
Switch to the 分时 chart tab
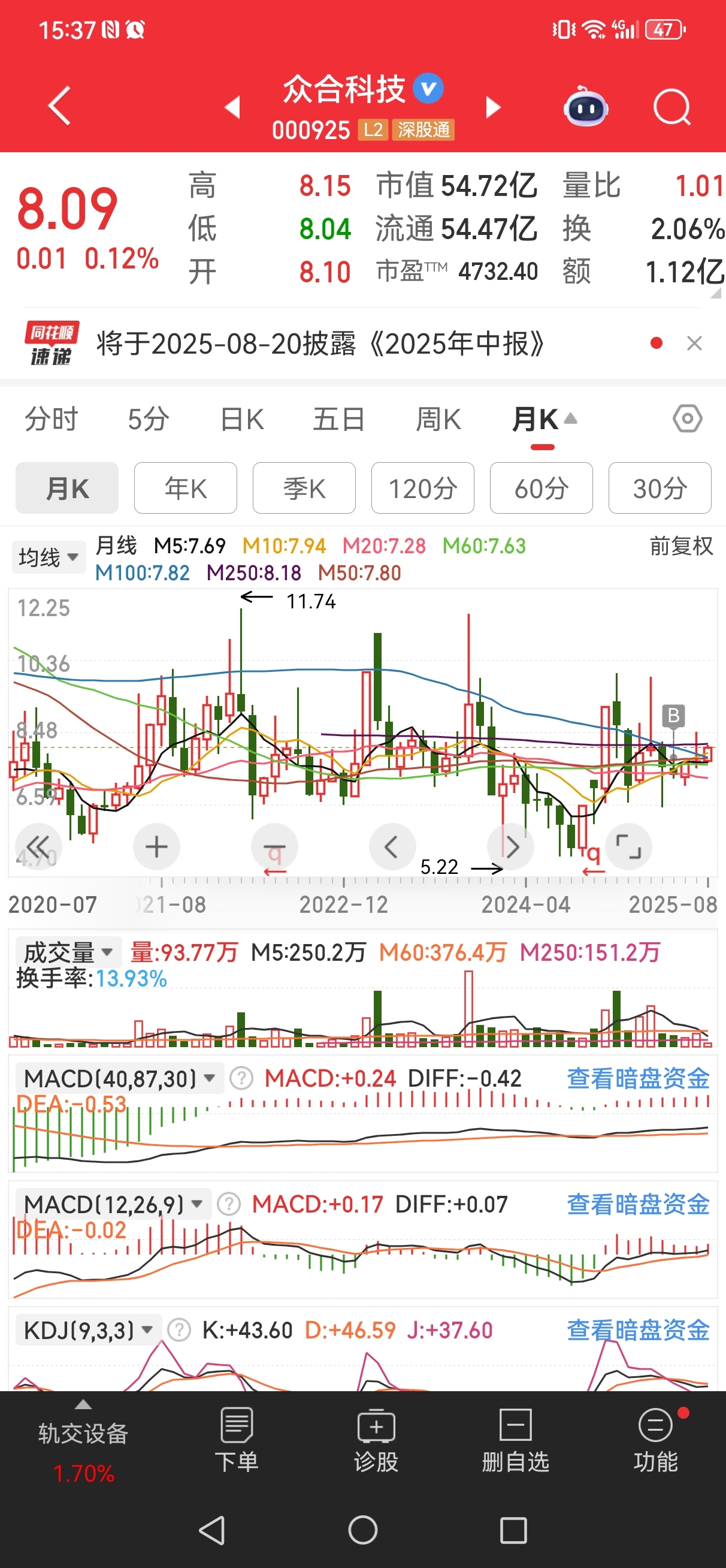tap(52, 420)
